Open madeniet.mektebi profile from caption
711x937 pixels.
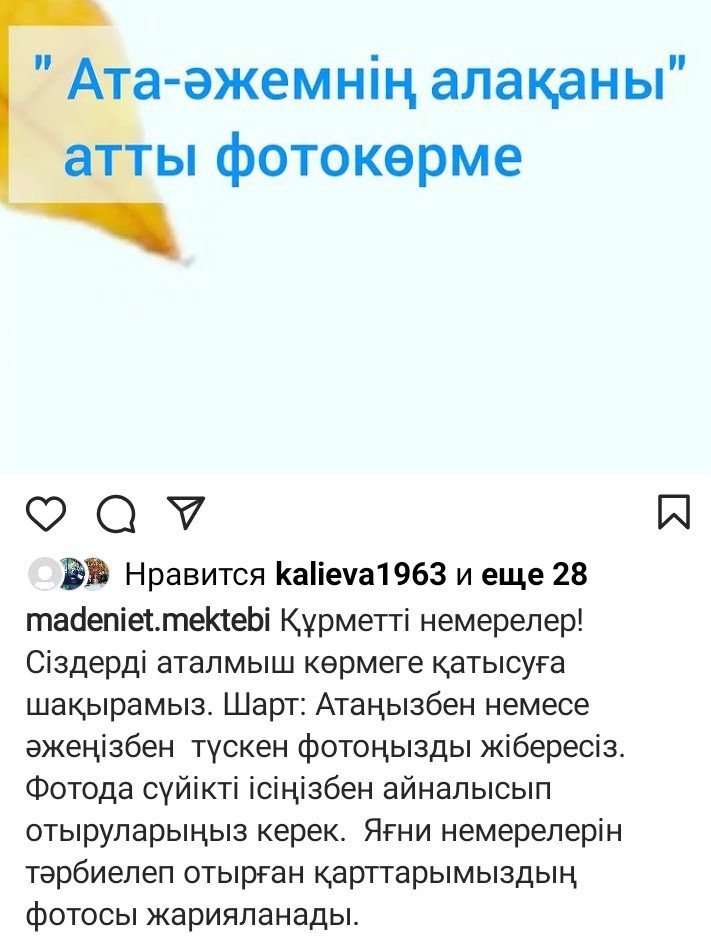coord(146,621)
